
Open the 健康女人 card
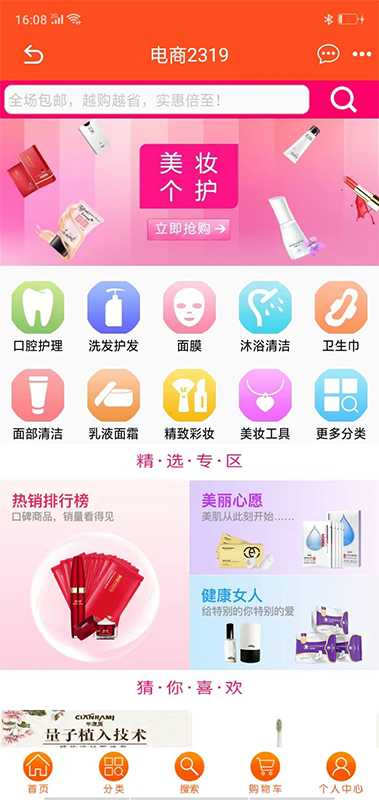point(284,622)
